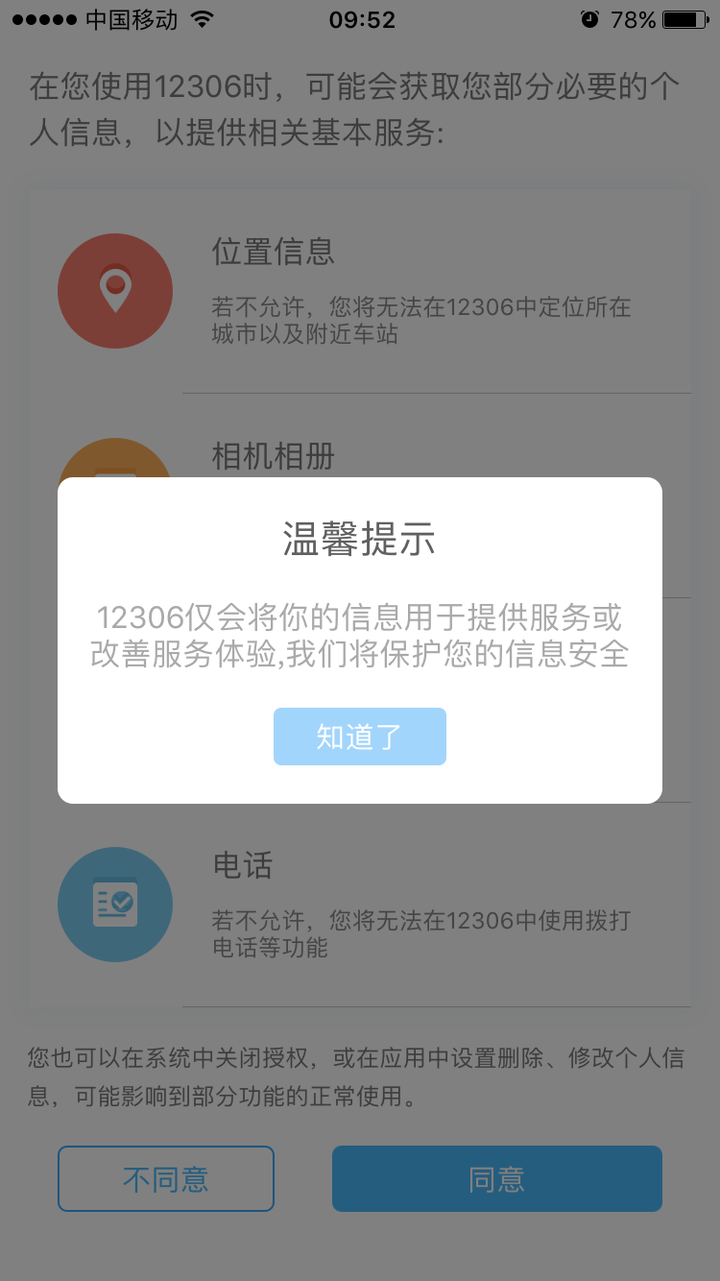Dismiss the 温馨提示 dialog with 知道了
The height and width of the screenshot is (1281, 720).
pyautogui.click(x=359, y=736)
